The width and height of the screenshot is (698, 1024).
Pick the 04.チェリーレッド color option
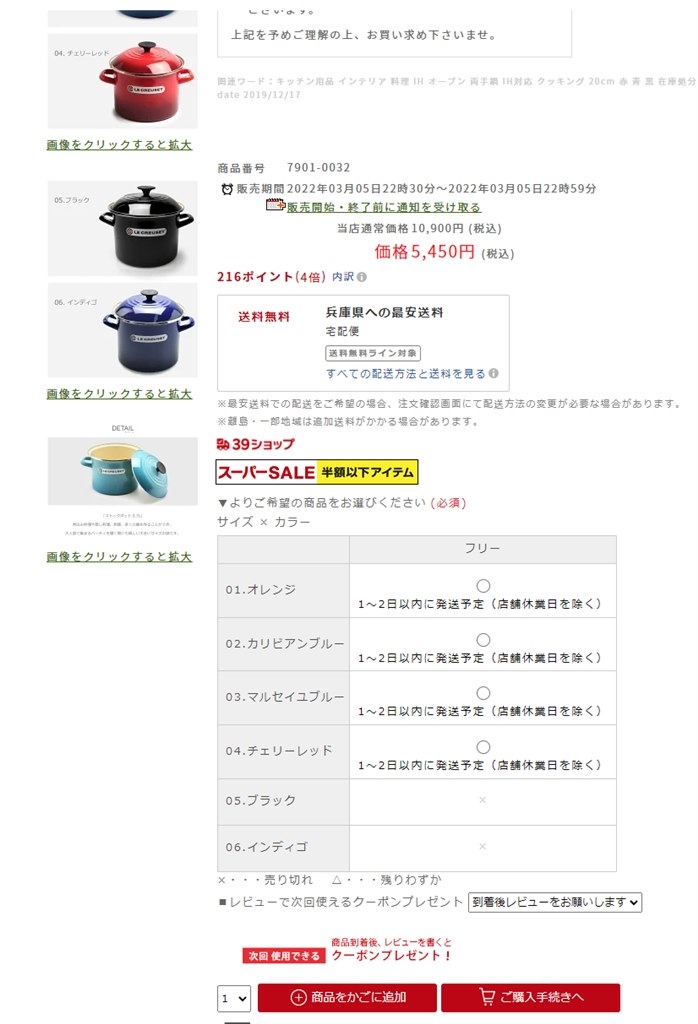(483, 747)
